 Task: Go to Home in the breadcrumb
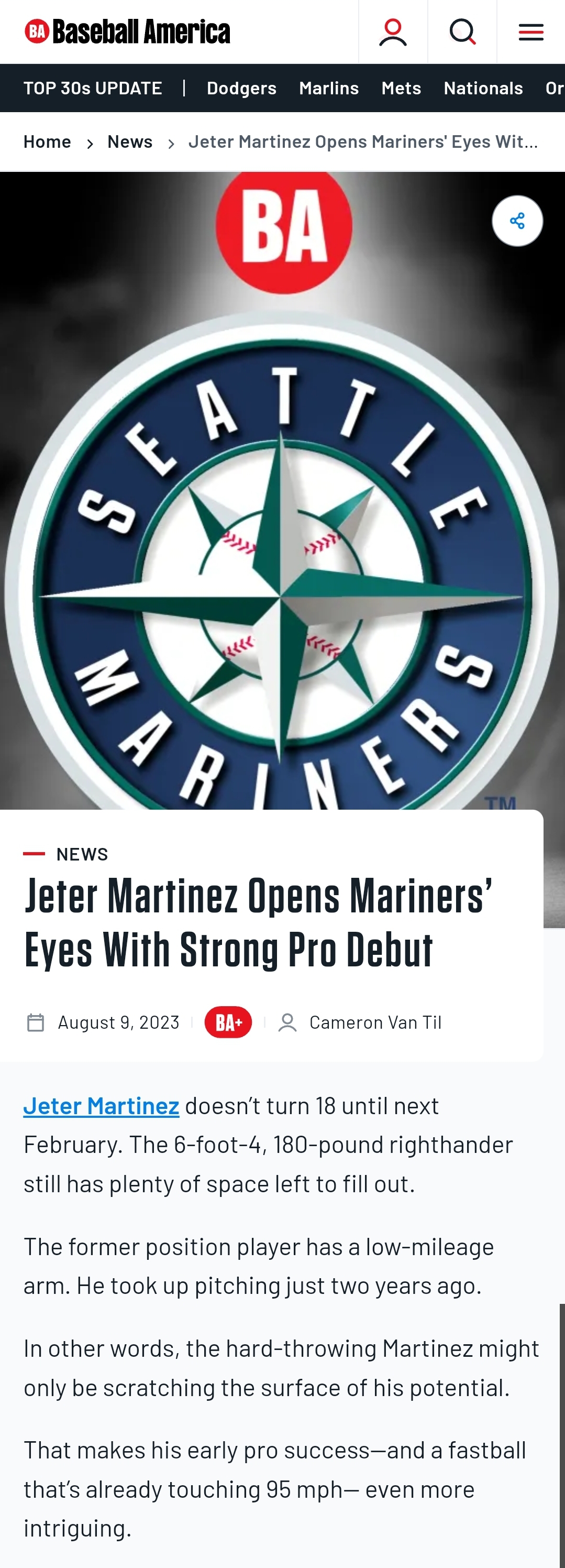coord(48,142)
